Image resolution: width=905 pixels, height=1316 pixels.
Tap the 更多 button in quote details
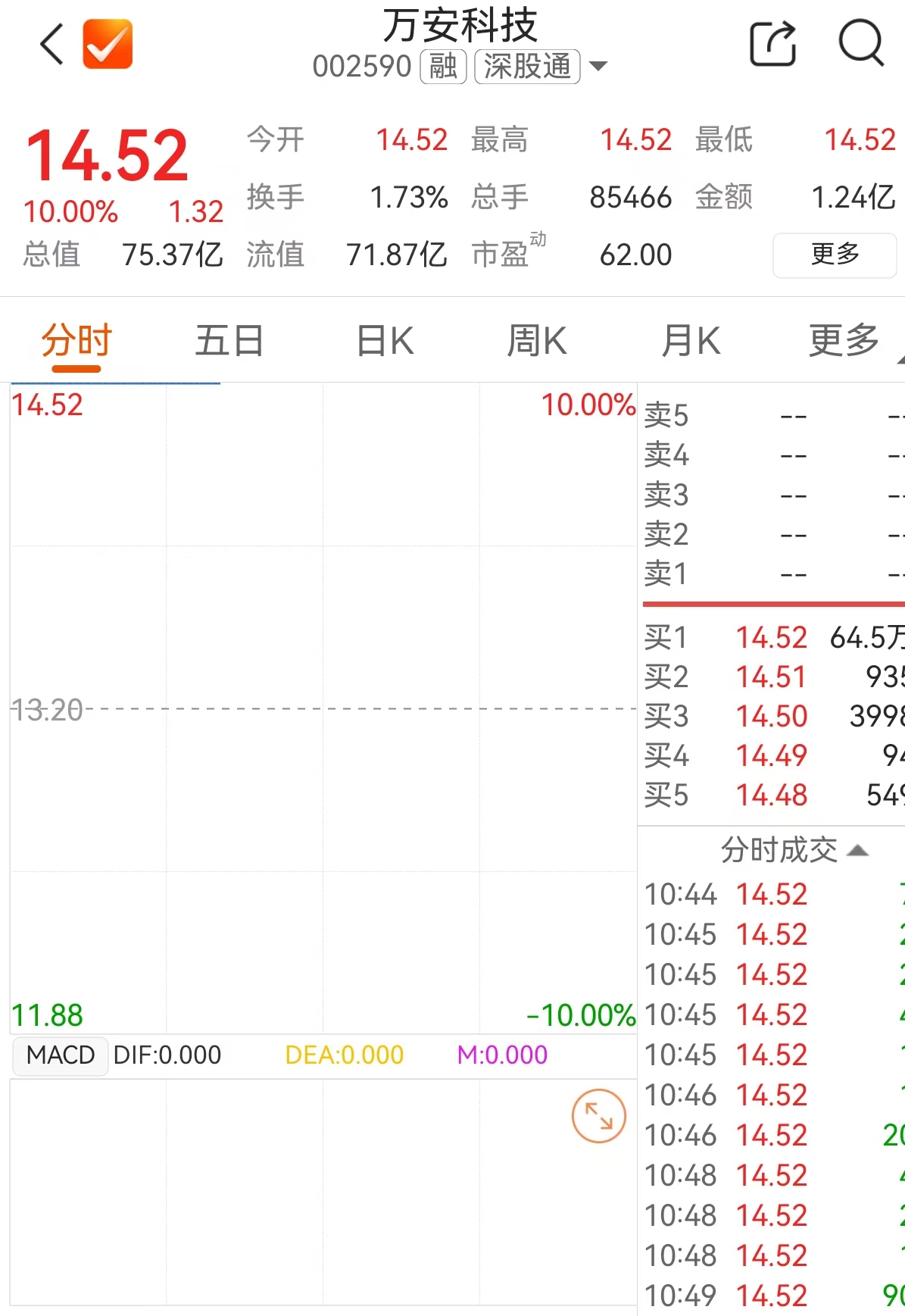835,255
